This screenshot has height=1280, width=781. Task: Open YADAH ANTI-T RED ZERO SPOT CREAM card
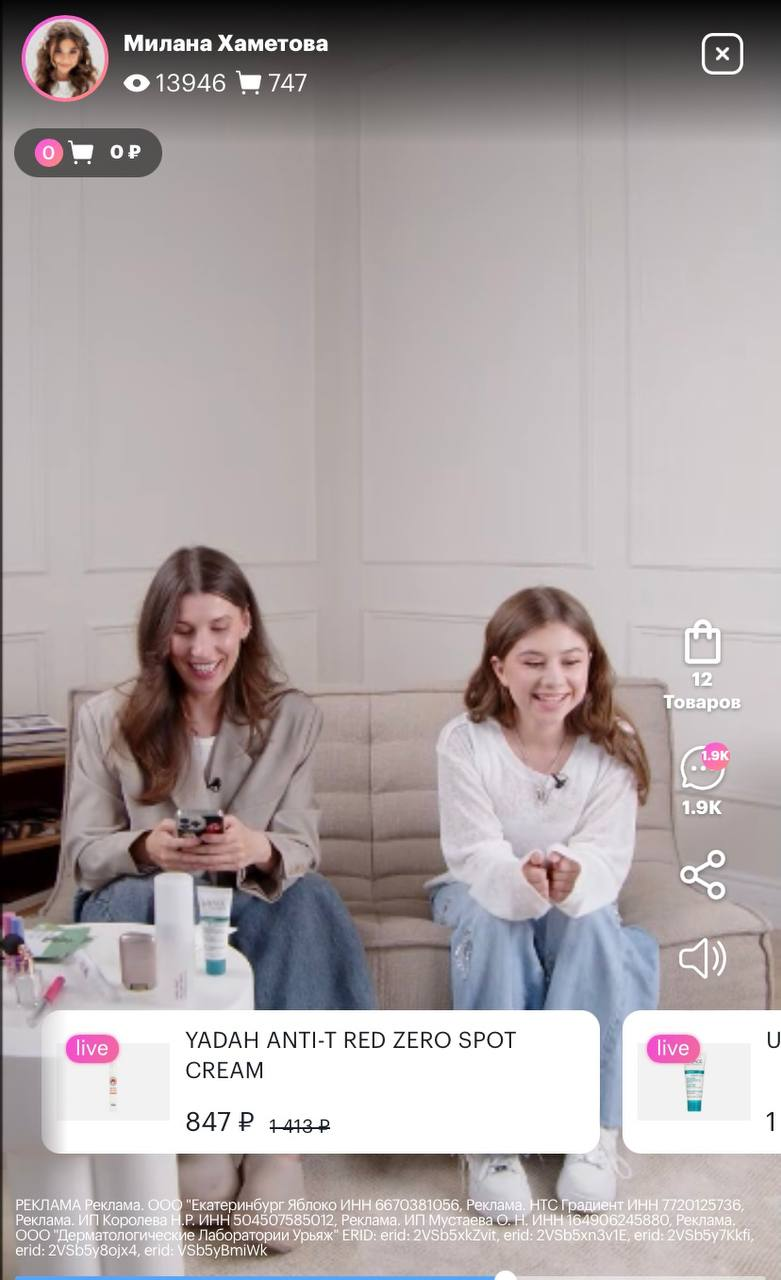(321, 1082)
